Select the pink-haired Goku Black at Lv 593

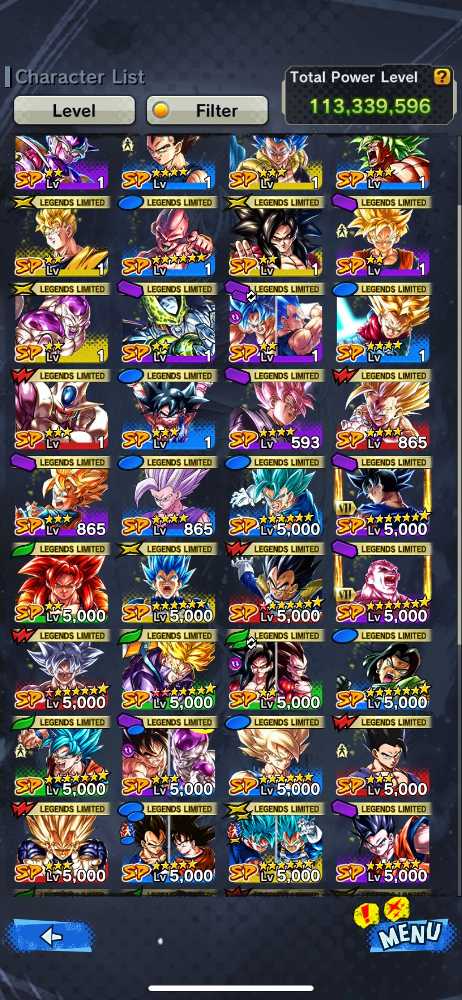click(x=276, y=415)
